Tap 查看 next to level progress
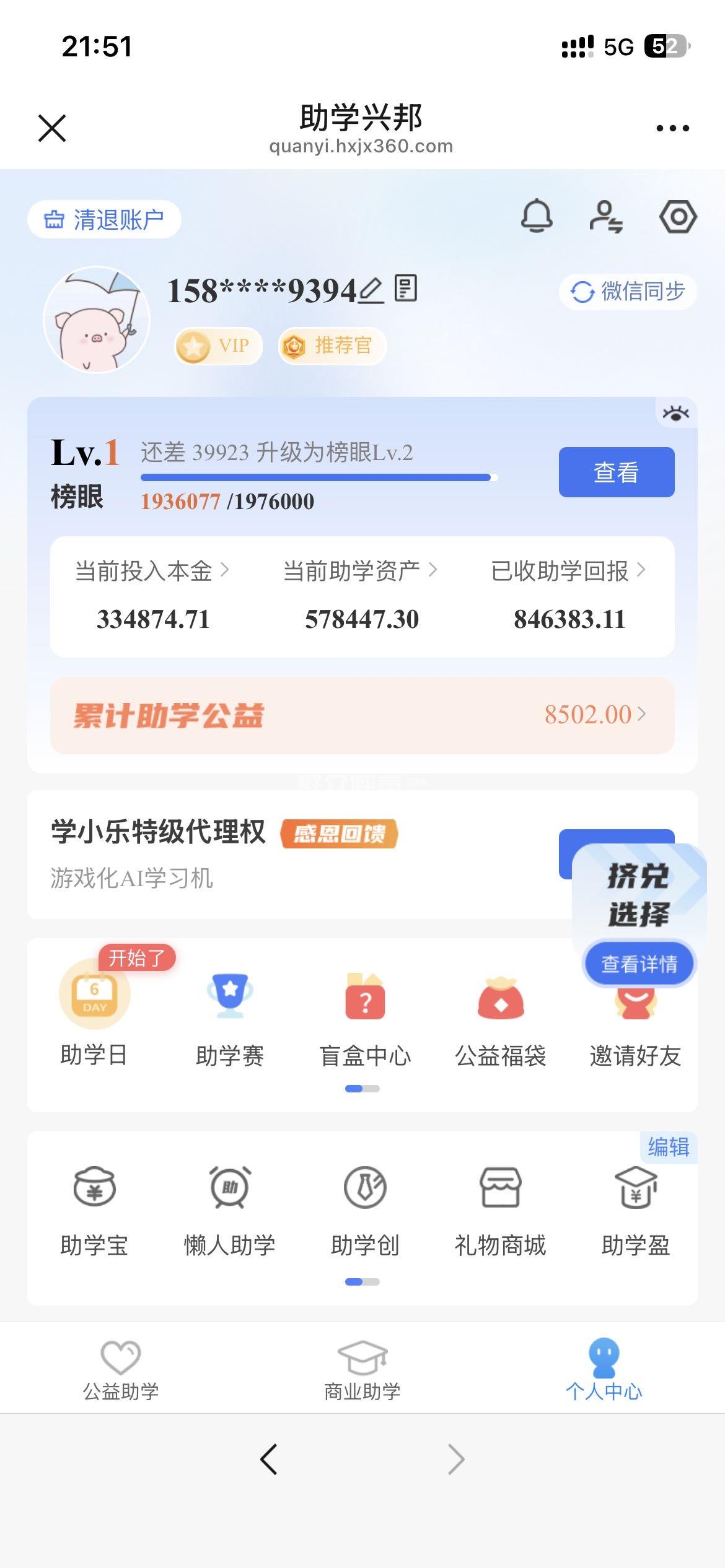Image resolution: width=725 pixels, height=1568 pixels. point(616,472)
